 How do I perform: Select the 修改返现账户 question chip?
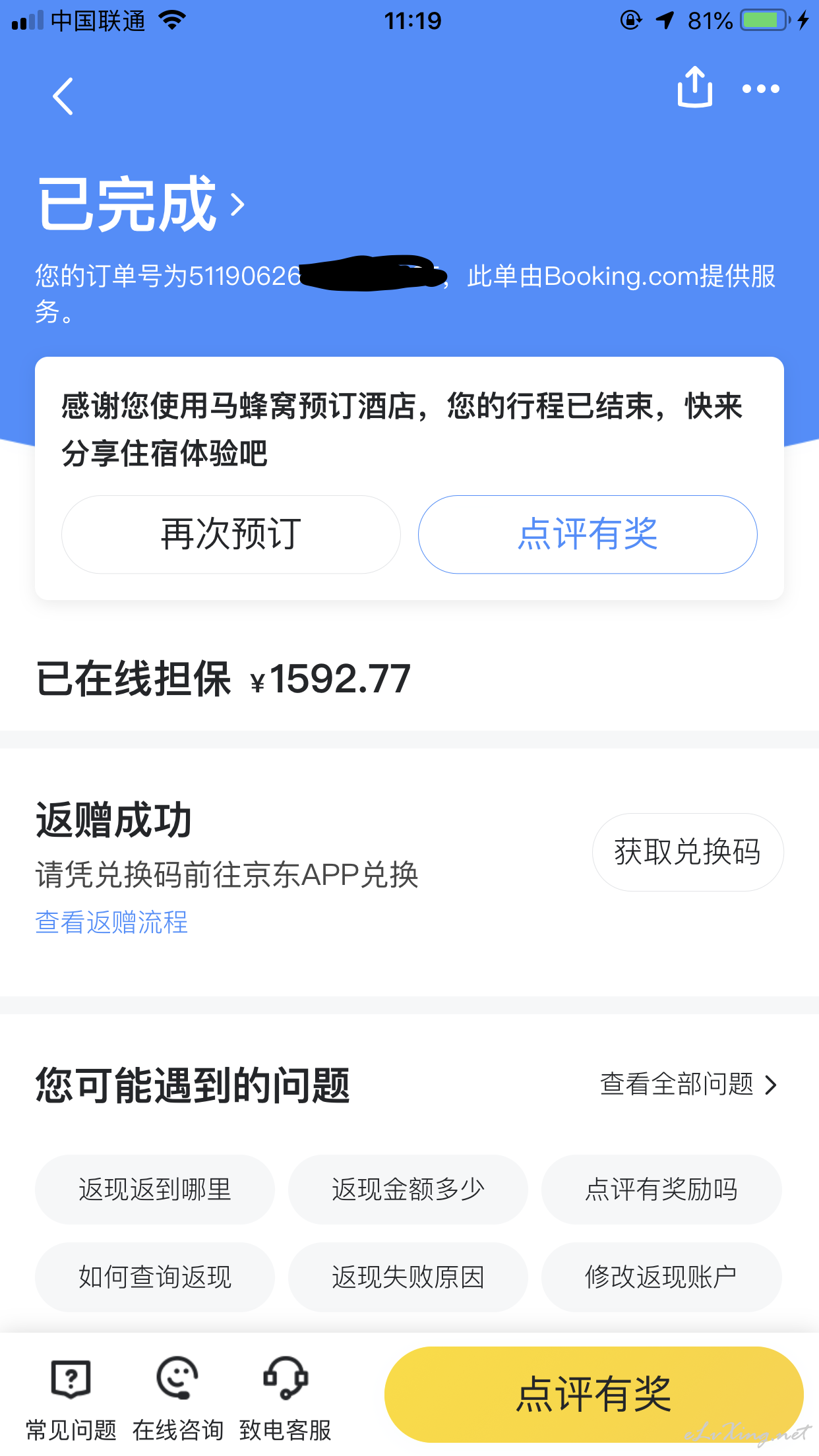(x=661, y=1277)
